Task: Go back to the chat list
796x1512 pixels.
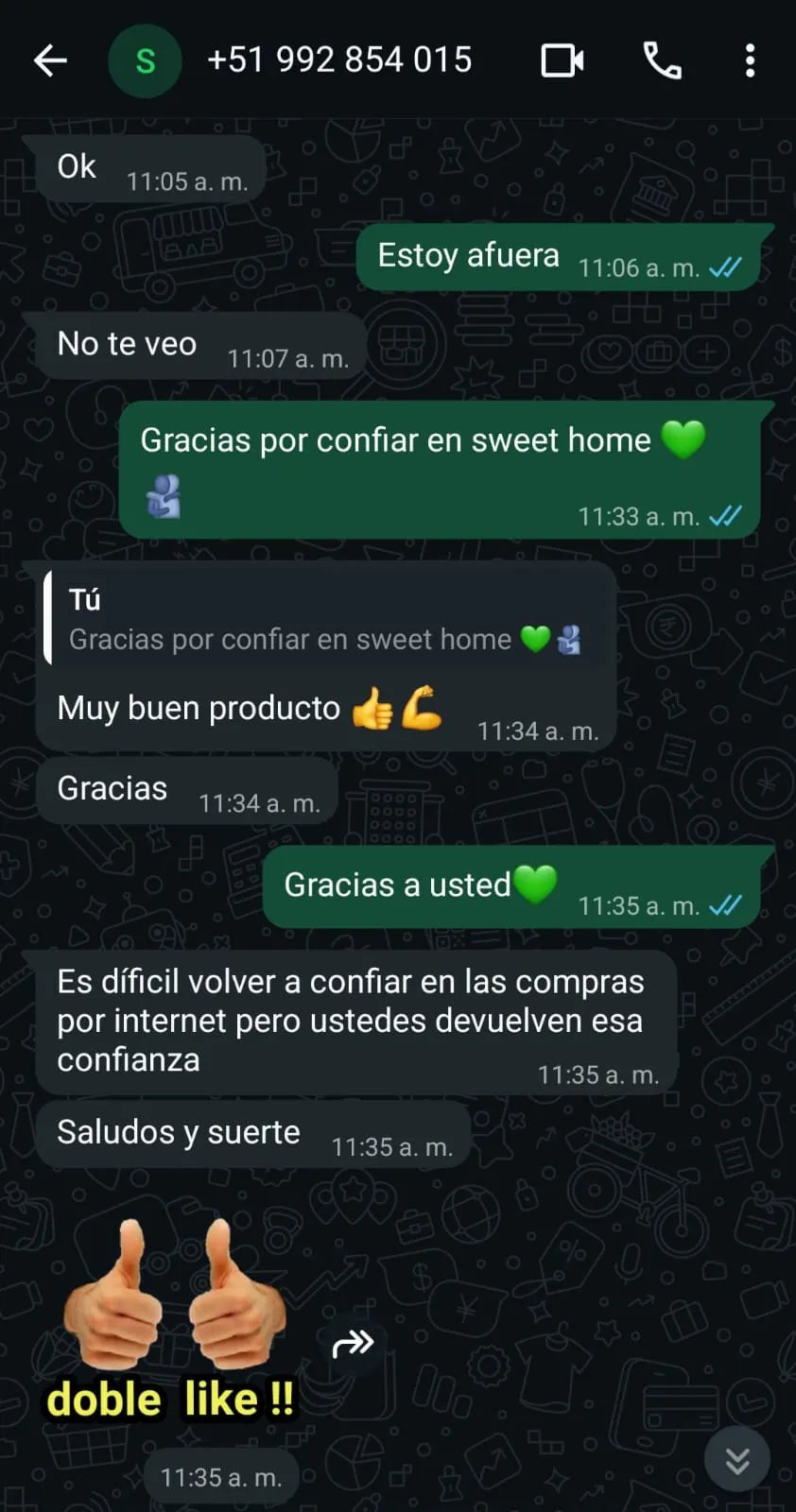Action: tap(50, 61)
